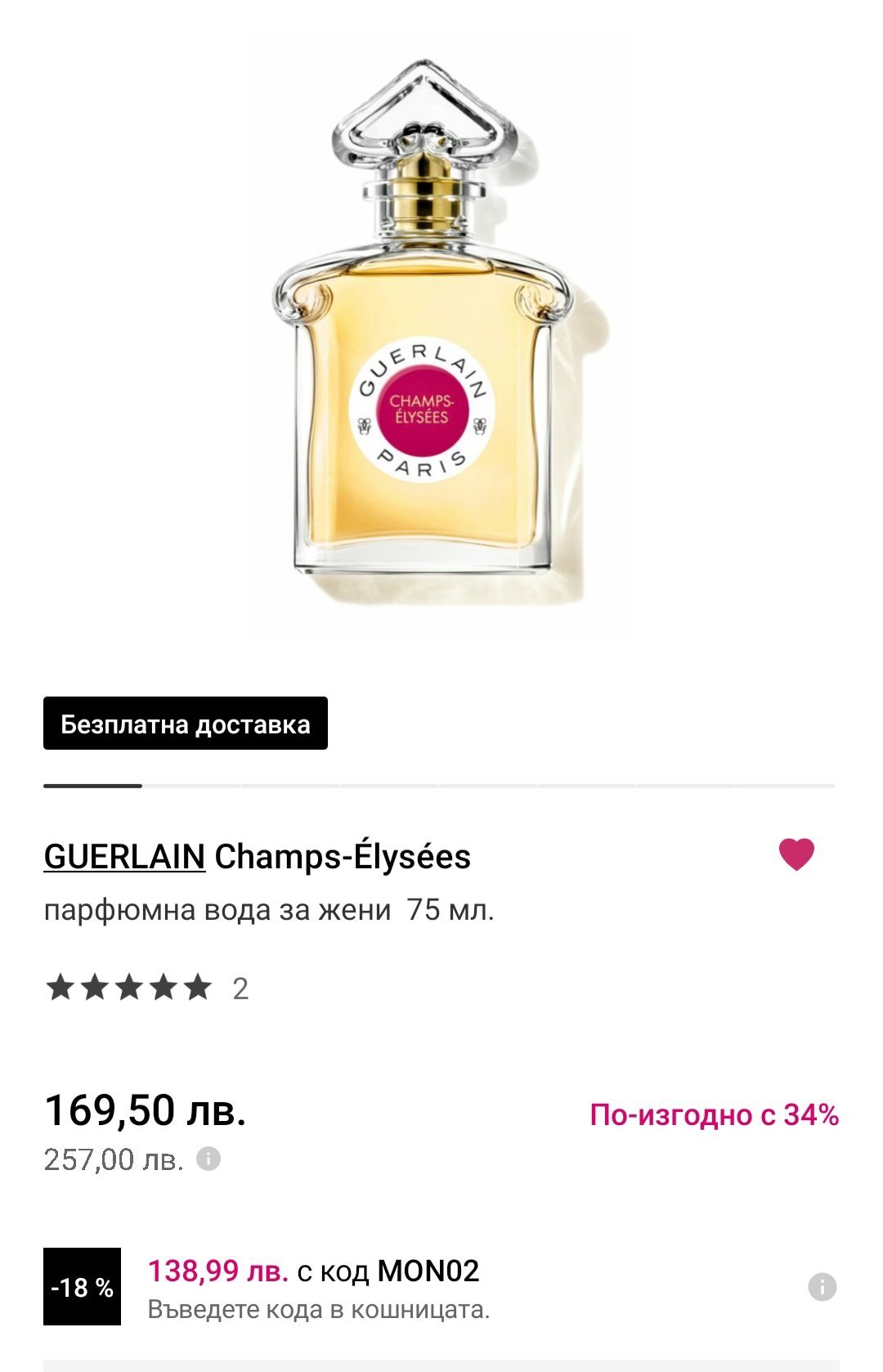883x1372 pixels.
Task: Open info icon for MON02 code offer
Action: tap(822, 1287)
